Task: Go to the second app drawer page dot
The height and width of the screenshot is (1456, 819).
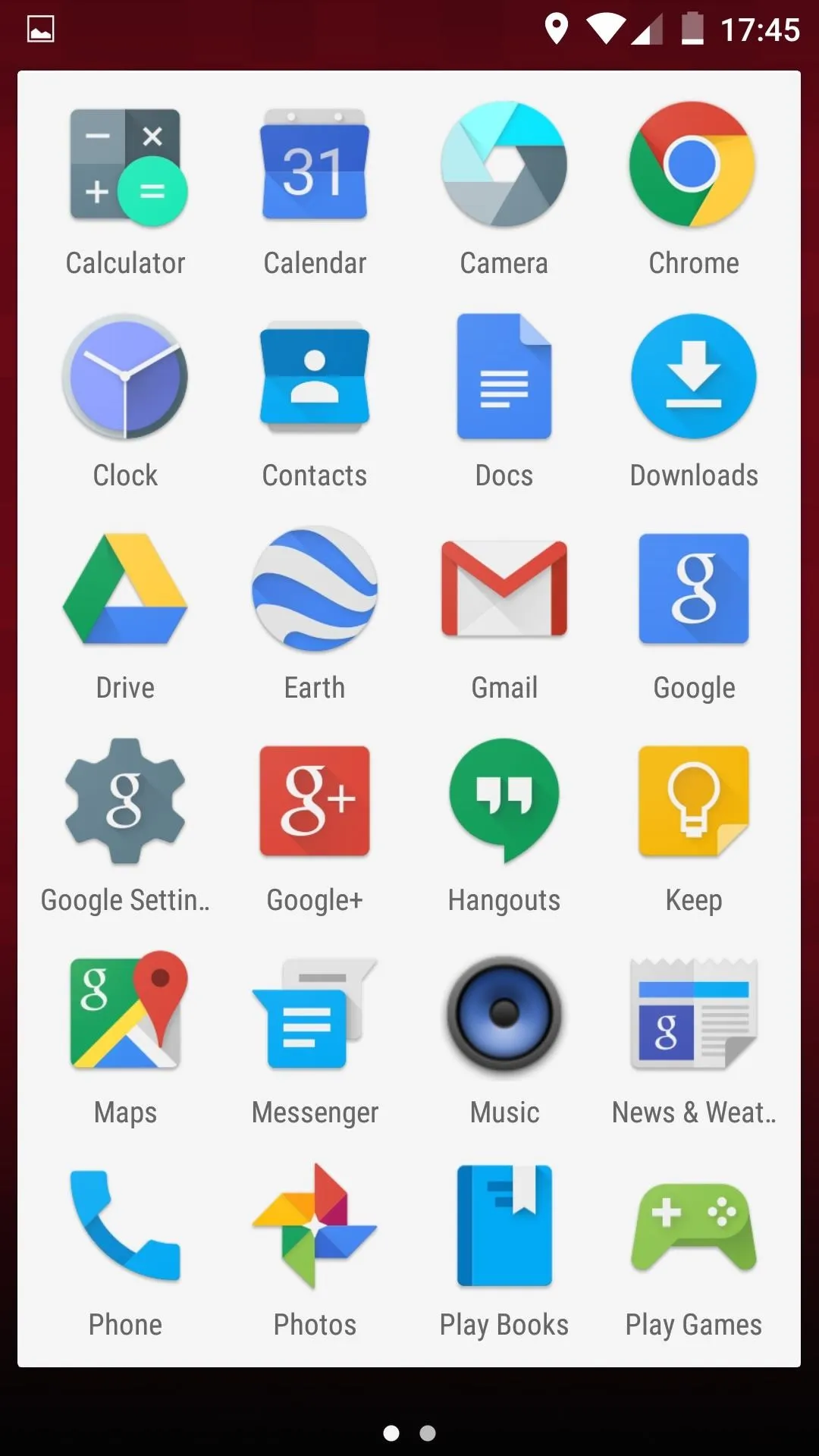Action: 428,1433
